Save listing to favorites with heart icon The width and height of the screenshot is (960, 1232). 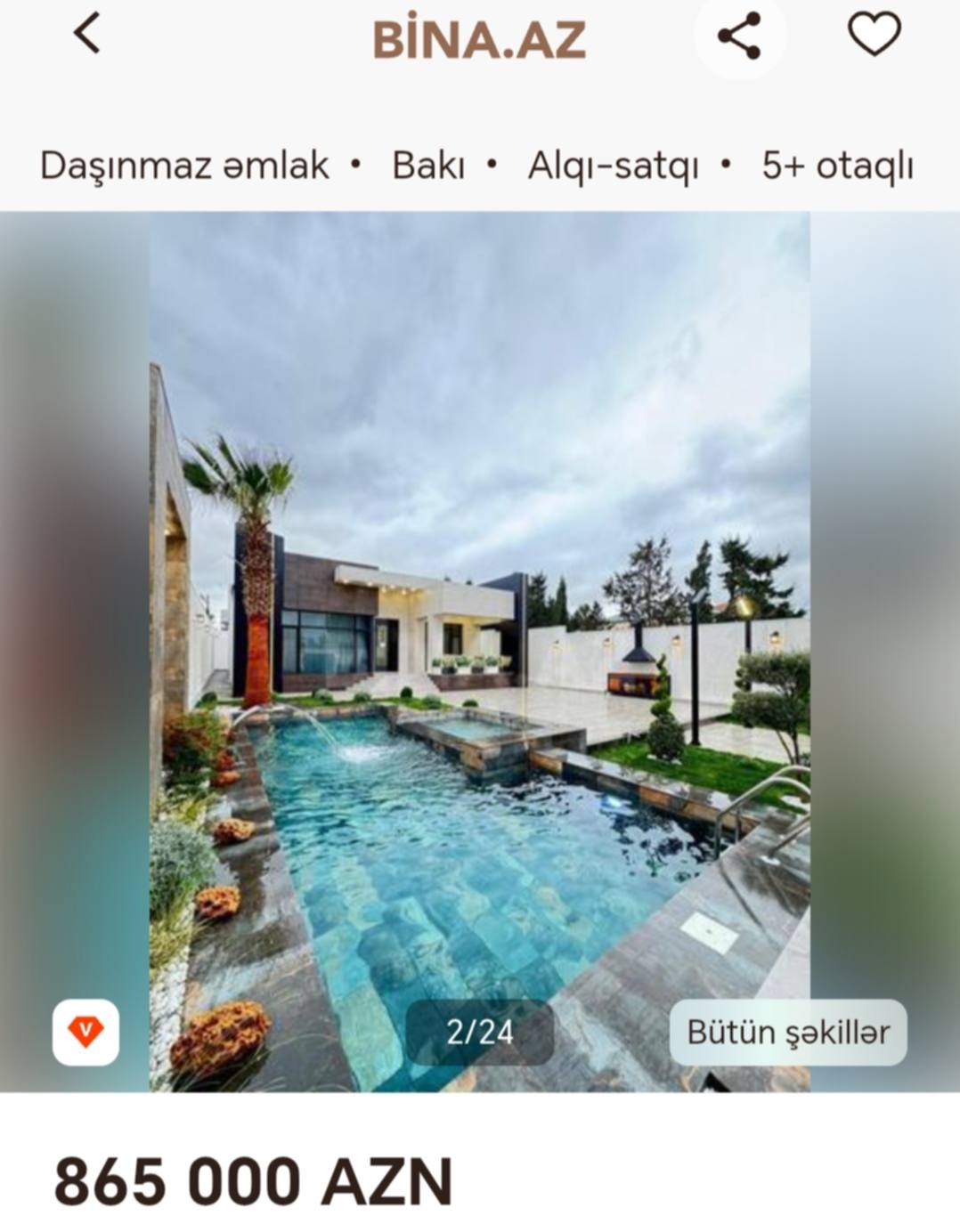[873, 35]
